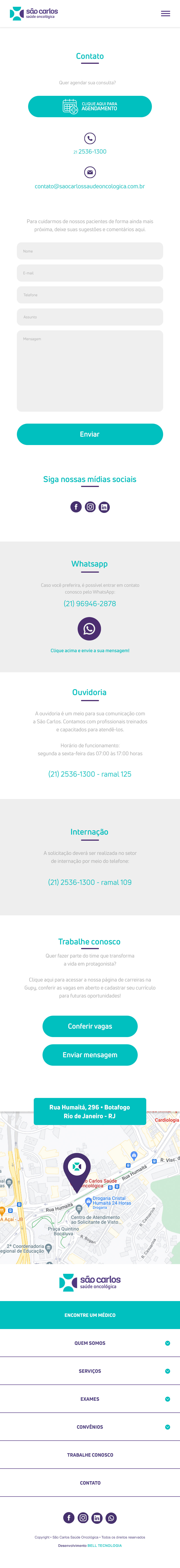
Task: Tap Clique aqui para agendamento button
Action: click(x=90, y=106)
